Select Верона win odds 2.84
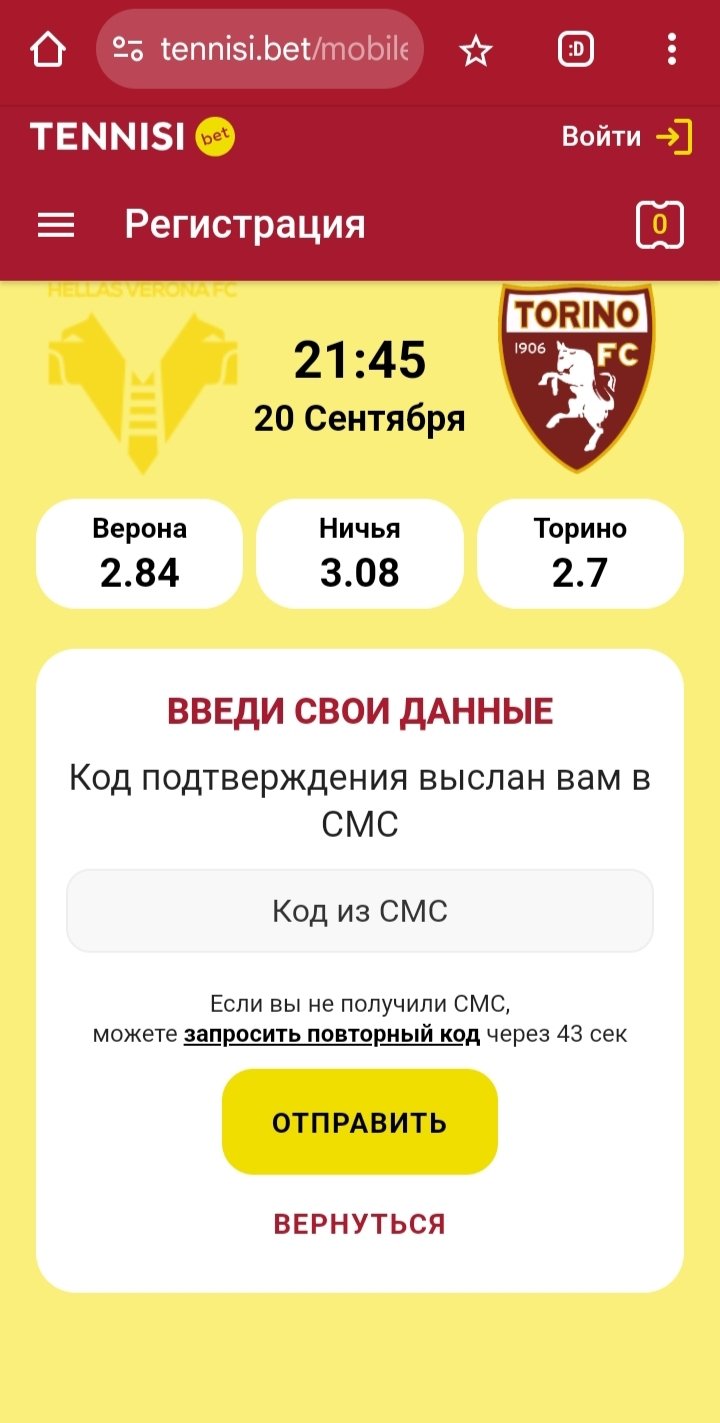 click(x=140, y=553)
